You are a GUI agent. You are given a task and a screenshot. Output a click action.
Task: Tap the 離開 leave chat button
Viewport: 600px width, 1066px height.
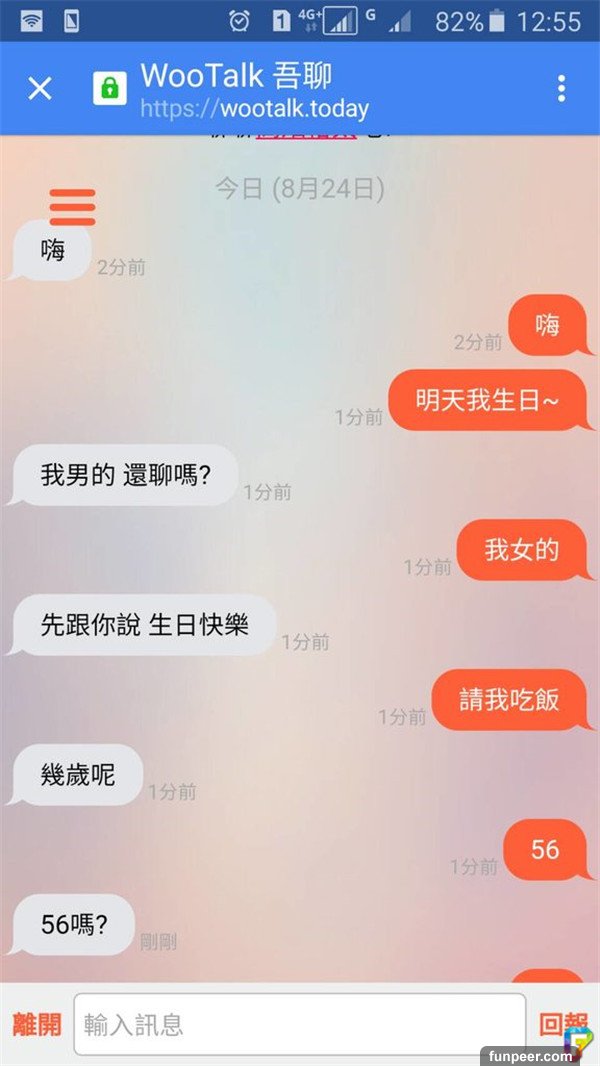(x=37, y=1024)
